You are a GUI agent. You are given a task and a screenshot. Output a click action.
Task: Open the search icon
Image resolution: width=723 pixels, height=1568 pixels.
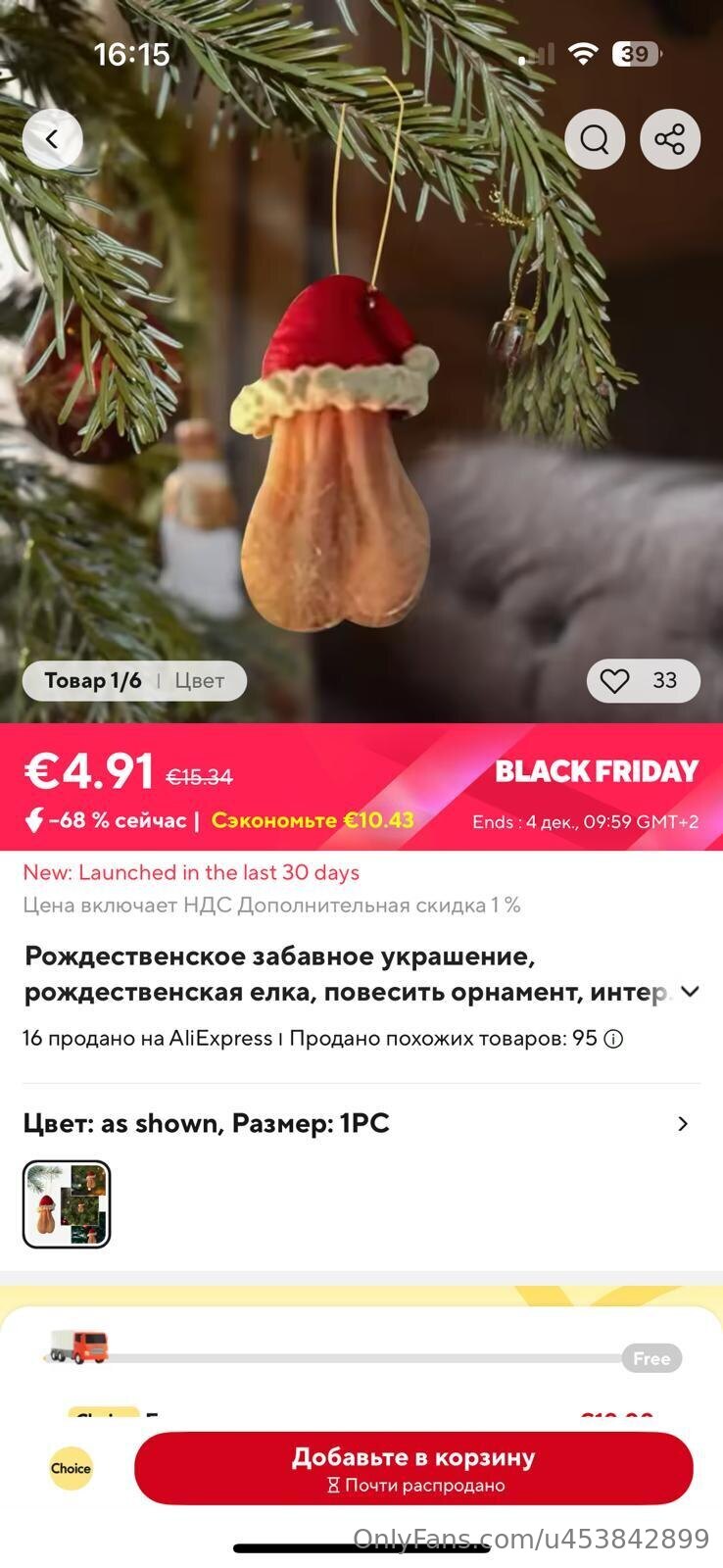pyautogui.click(x=595, y=139)
